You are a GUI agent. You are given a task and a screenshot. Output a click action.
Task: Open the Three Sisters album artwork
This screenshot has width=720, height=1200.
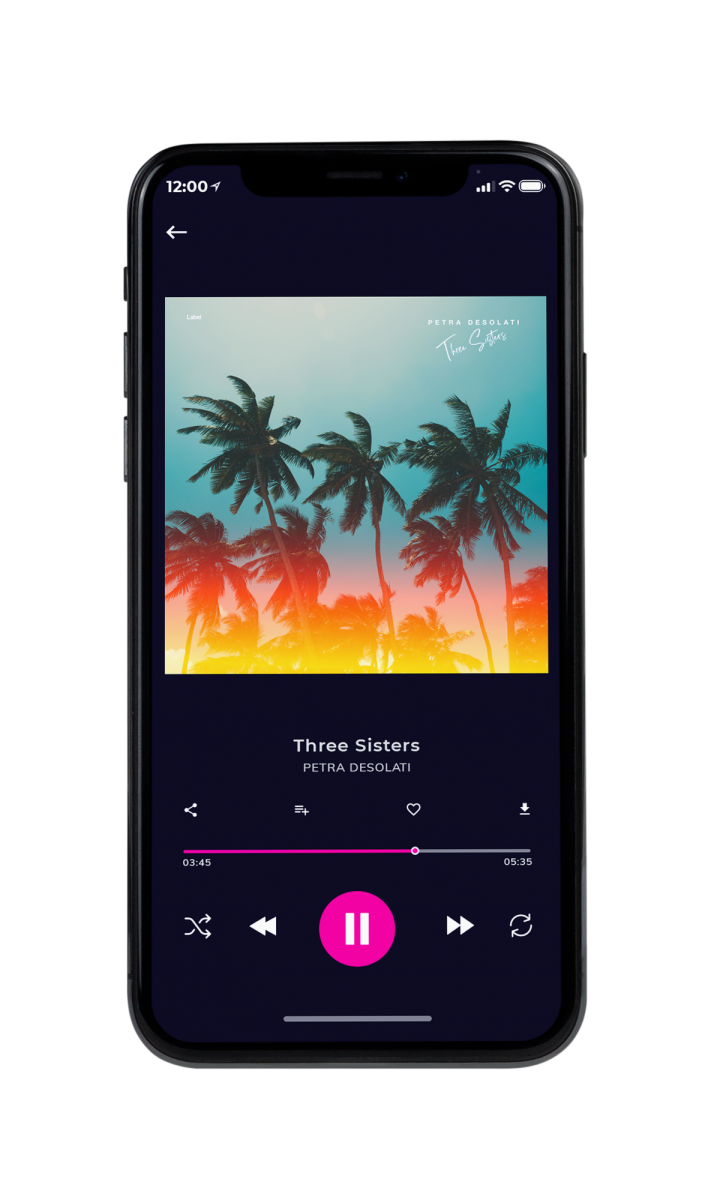tap(356, 485)
